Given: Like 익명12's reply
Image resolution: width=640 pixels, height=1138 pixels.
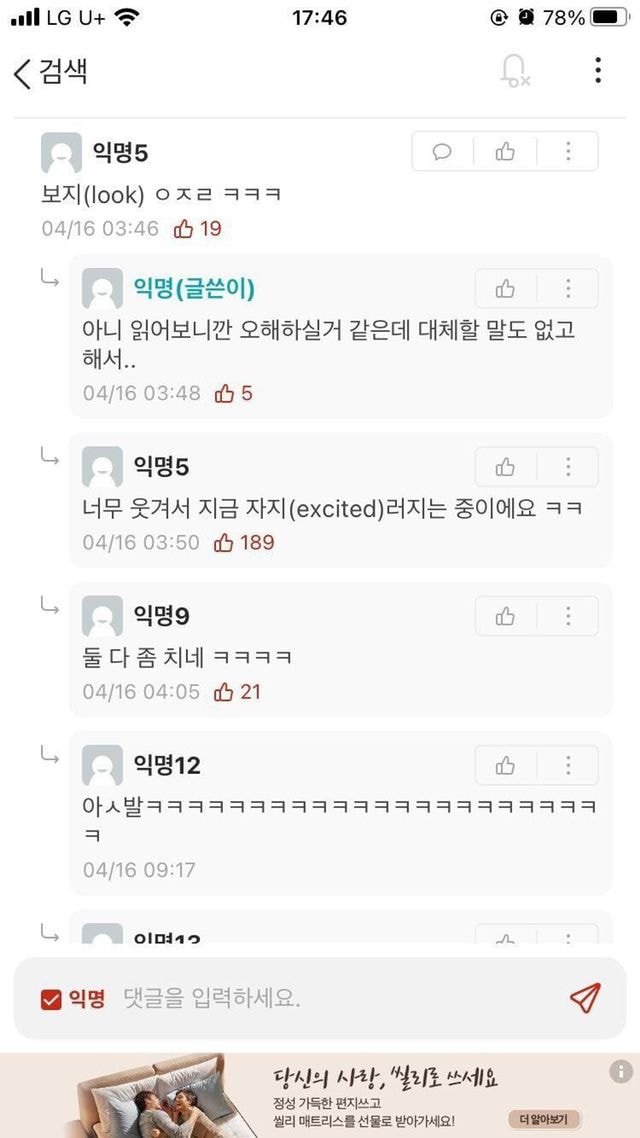Looking at the screenshot, I should pos(505,766).
